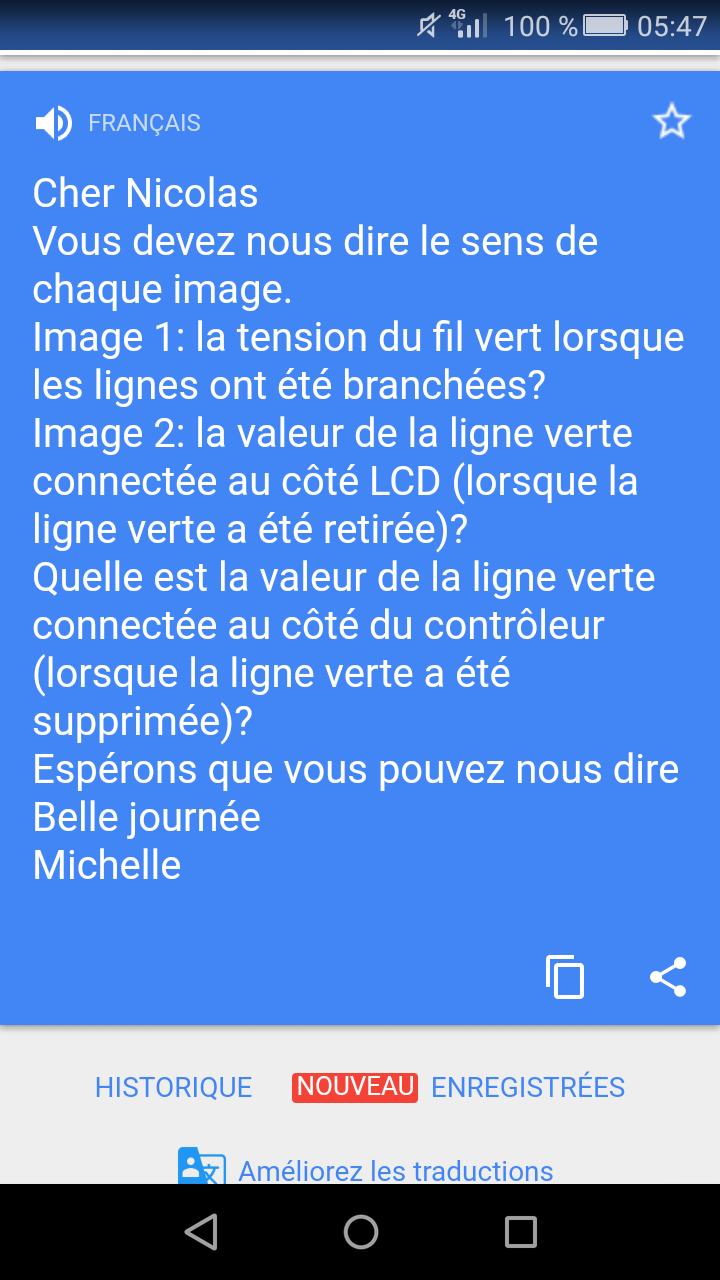Screen dimensions: 720x1280
Task: Star this translation to save it
Action: (671, 122)
